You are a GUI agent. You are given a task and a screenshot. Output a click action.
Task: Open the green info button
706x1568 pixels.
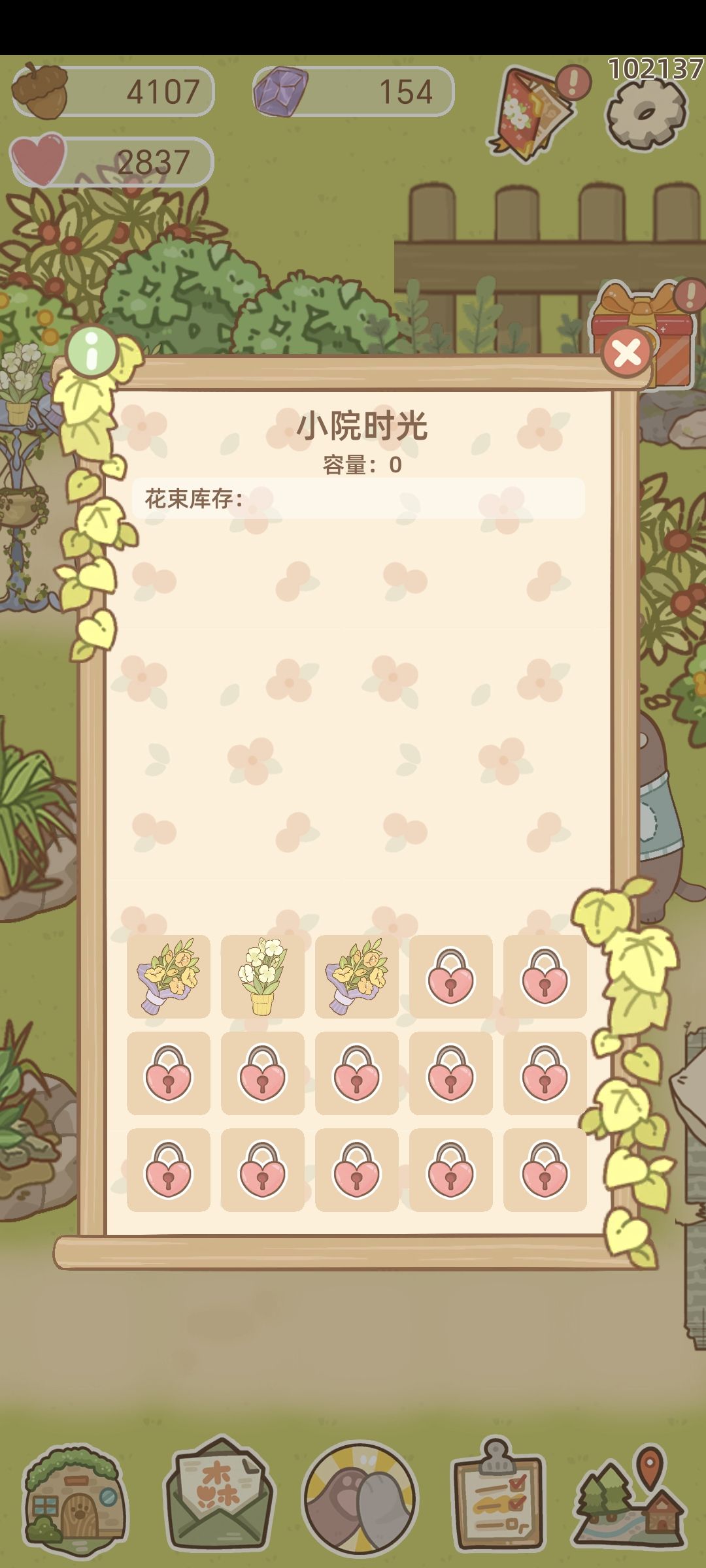[92, 350]
